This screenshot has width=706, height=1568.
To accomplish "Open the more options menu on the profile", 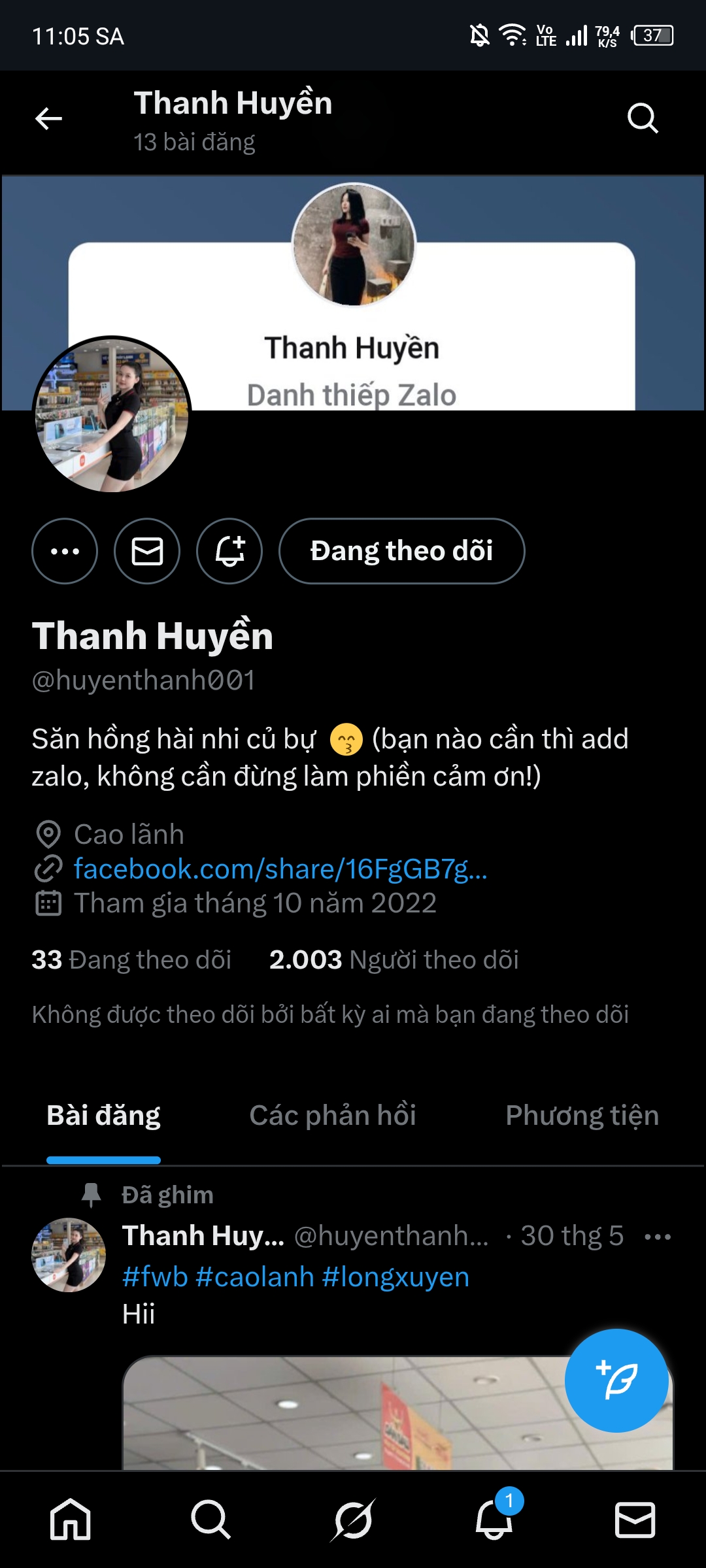I will point(65,551).
